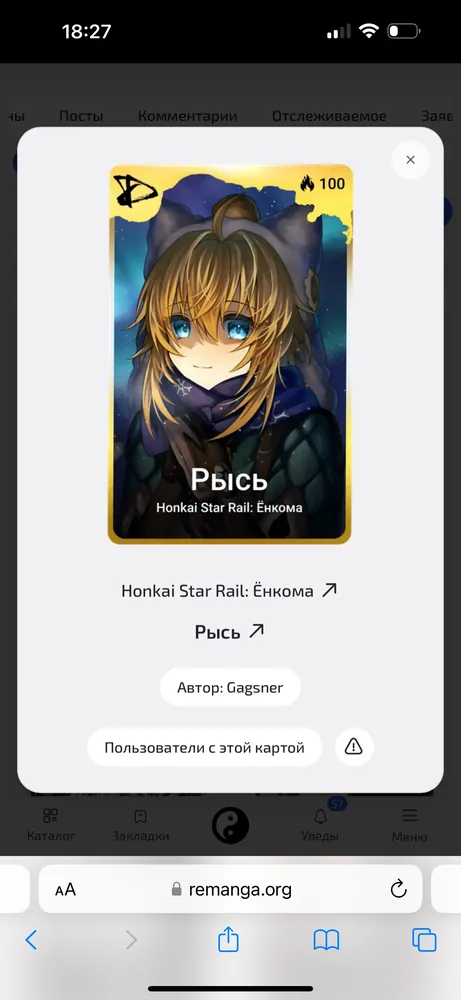Report the card with the warning icon

coord(354,747)
